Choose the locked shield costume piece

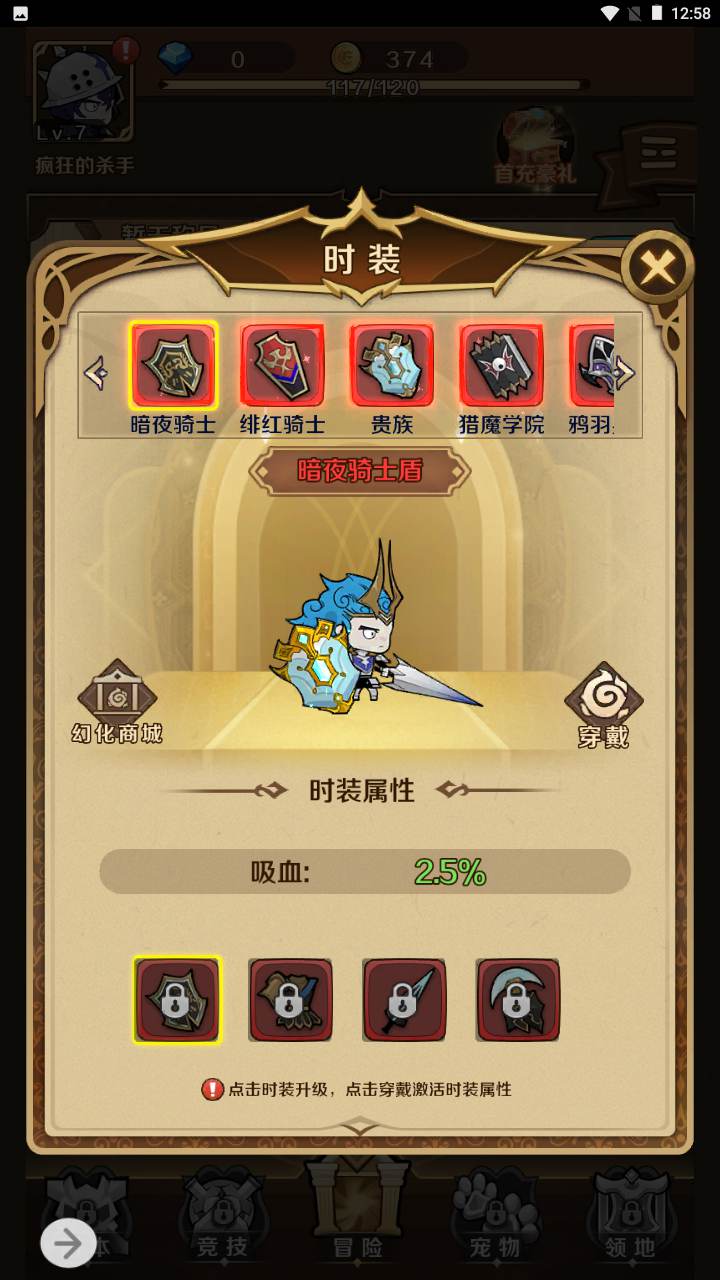coord(177,1000)
